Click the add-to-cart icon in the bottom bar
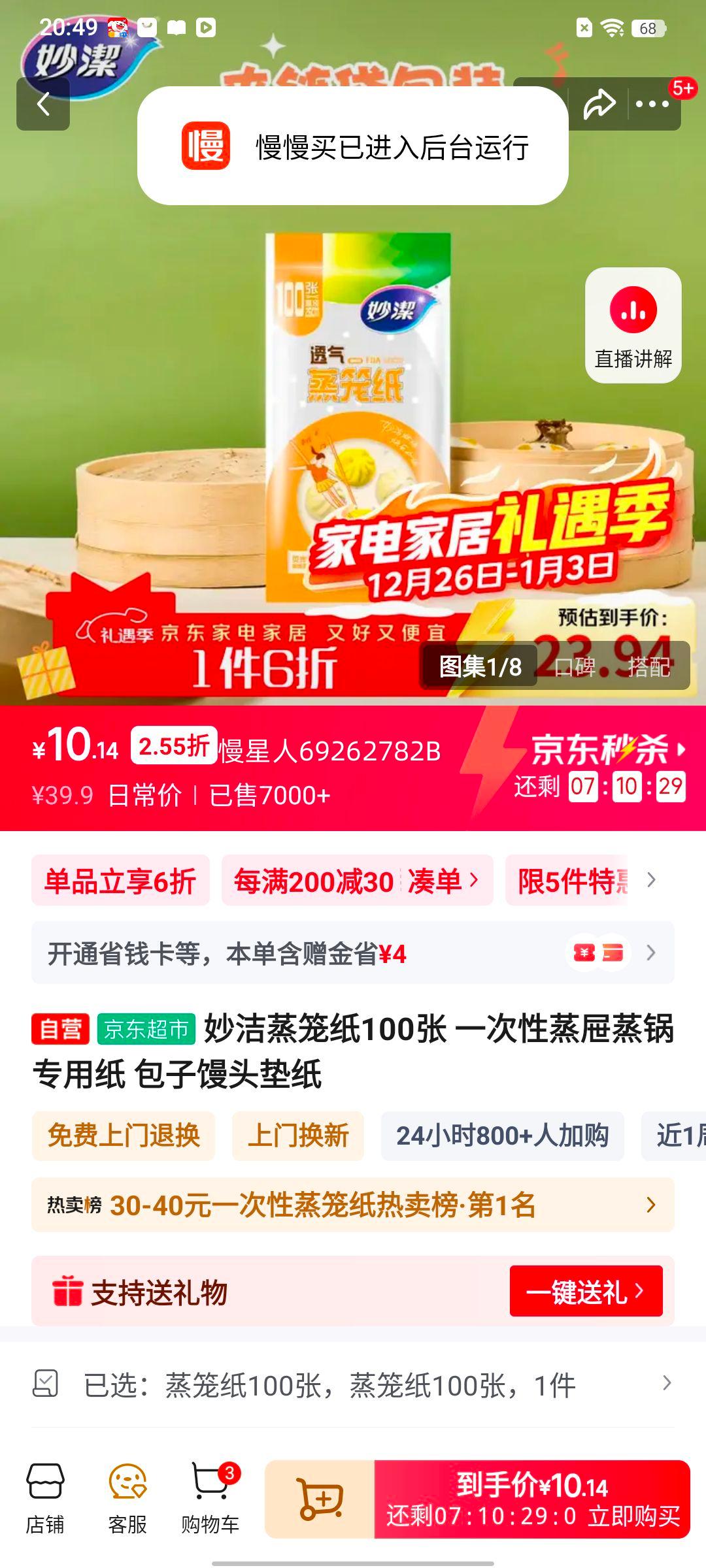The width and height of the screenshot is (706, 1568). pyautogui.click(x=318, y=1496)
